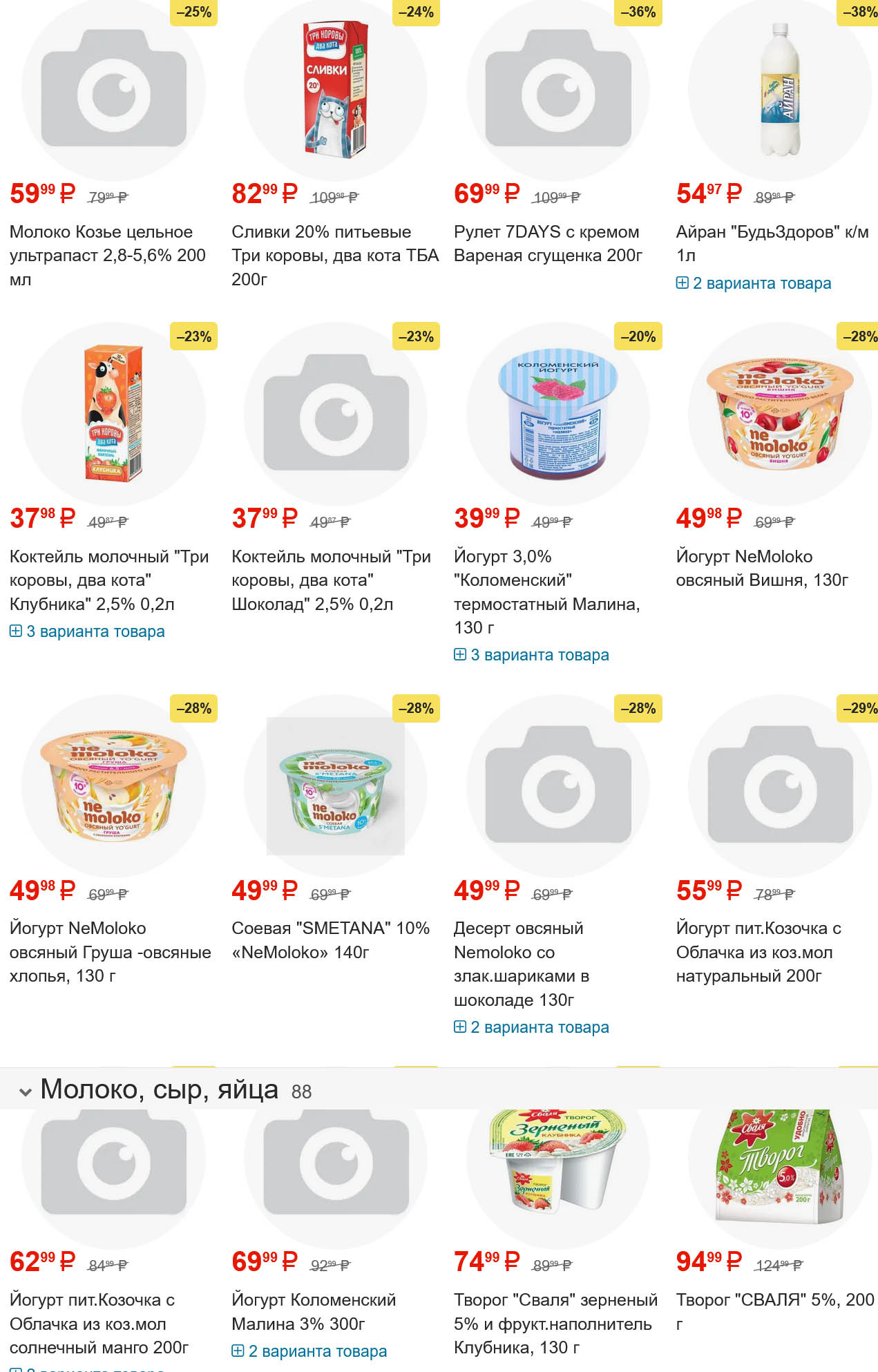View Йогурт Коломенский термостатный Малина 130 г
Viewport: 878px width, 1372px height.
pos(546,591)
